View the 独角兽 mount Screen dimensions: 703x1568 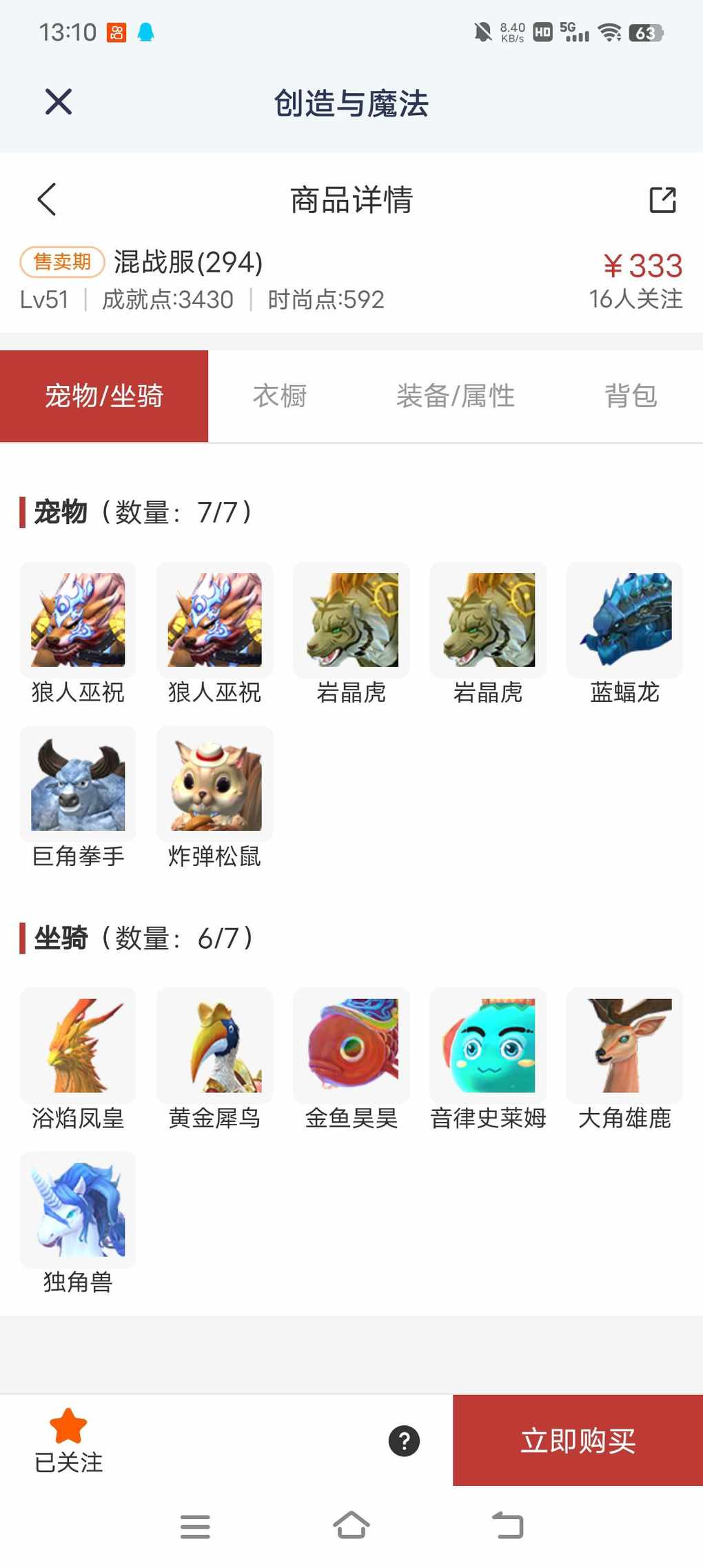(78, 1209)
